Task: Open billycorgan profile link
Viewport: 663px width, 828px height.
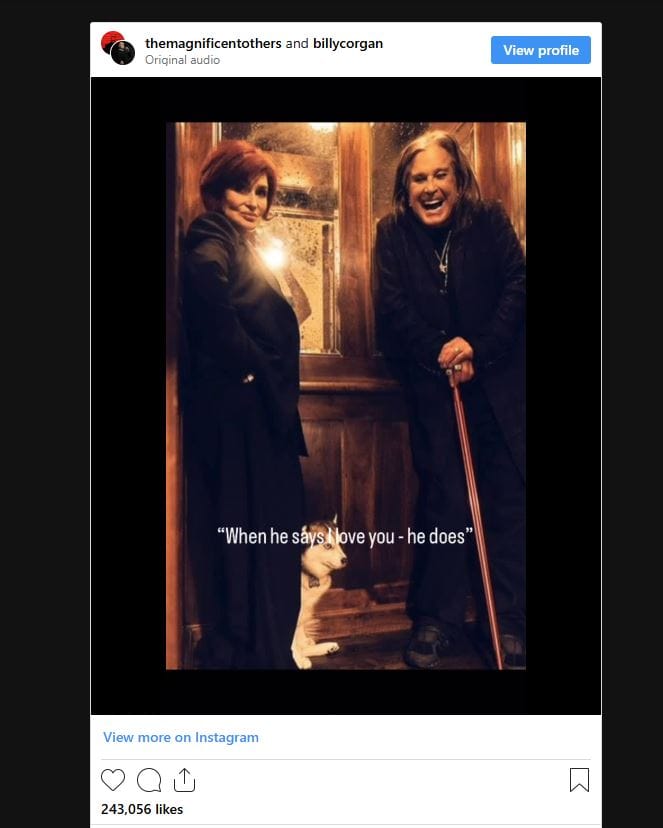Action: (347, 43)
